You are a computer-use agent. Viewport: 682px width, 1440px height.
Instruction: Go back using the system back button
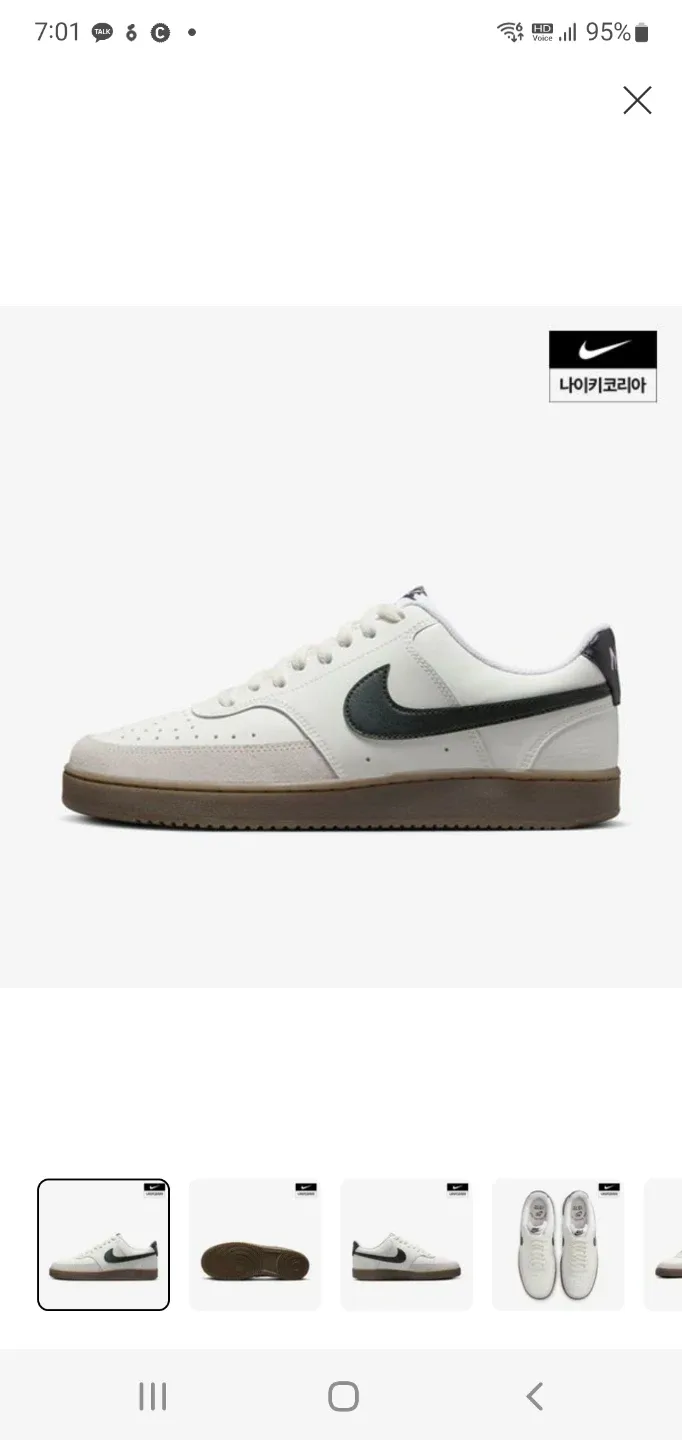[x=535, y=1396]
